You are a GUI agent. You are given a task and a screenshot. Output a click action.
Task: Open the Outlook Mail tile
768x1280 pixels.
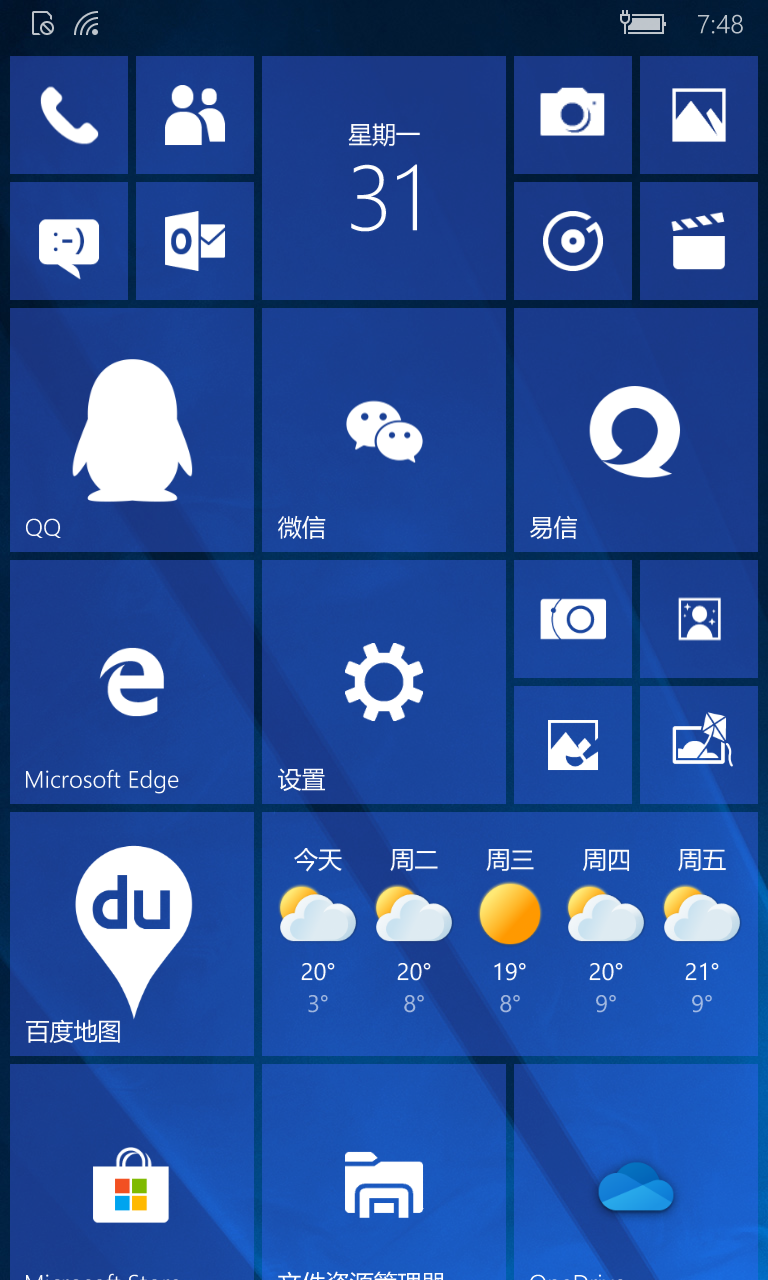coord(195,241)
